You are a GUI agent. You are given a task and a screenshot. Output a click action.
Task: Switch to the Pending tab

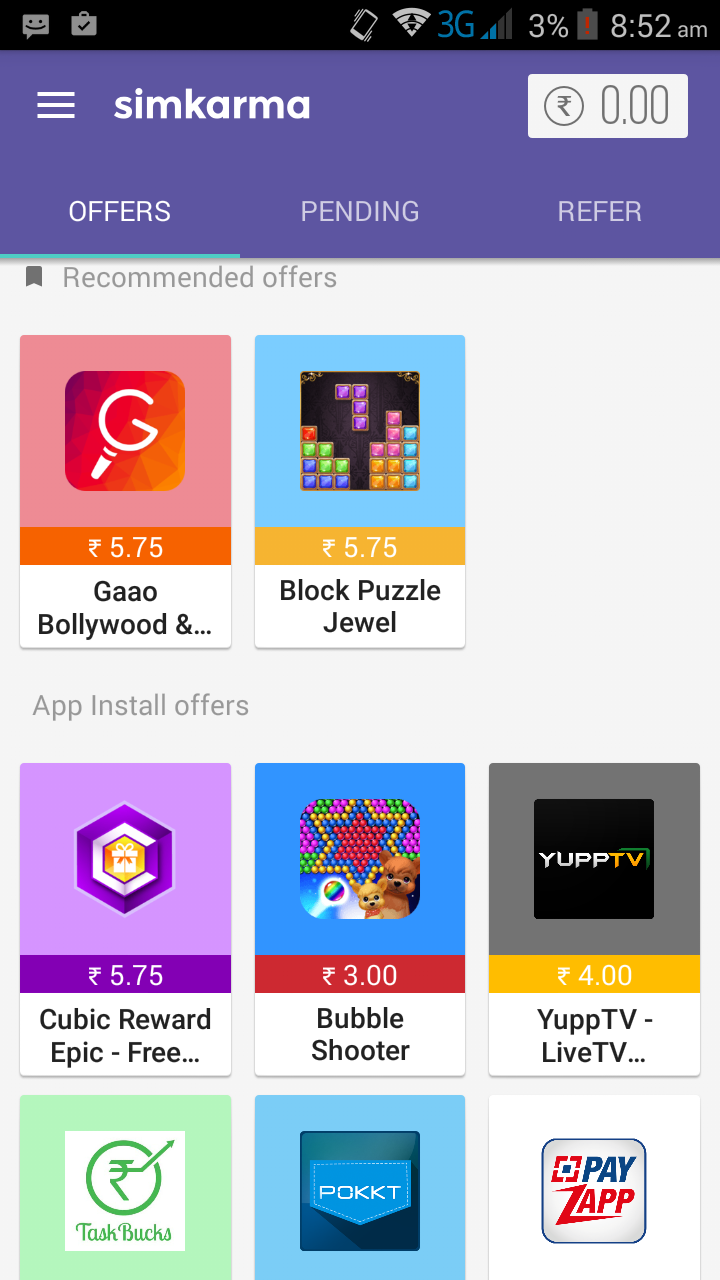[x=360, y=212]
